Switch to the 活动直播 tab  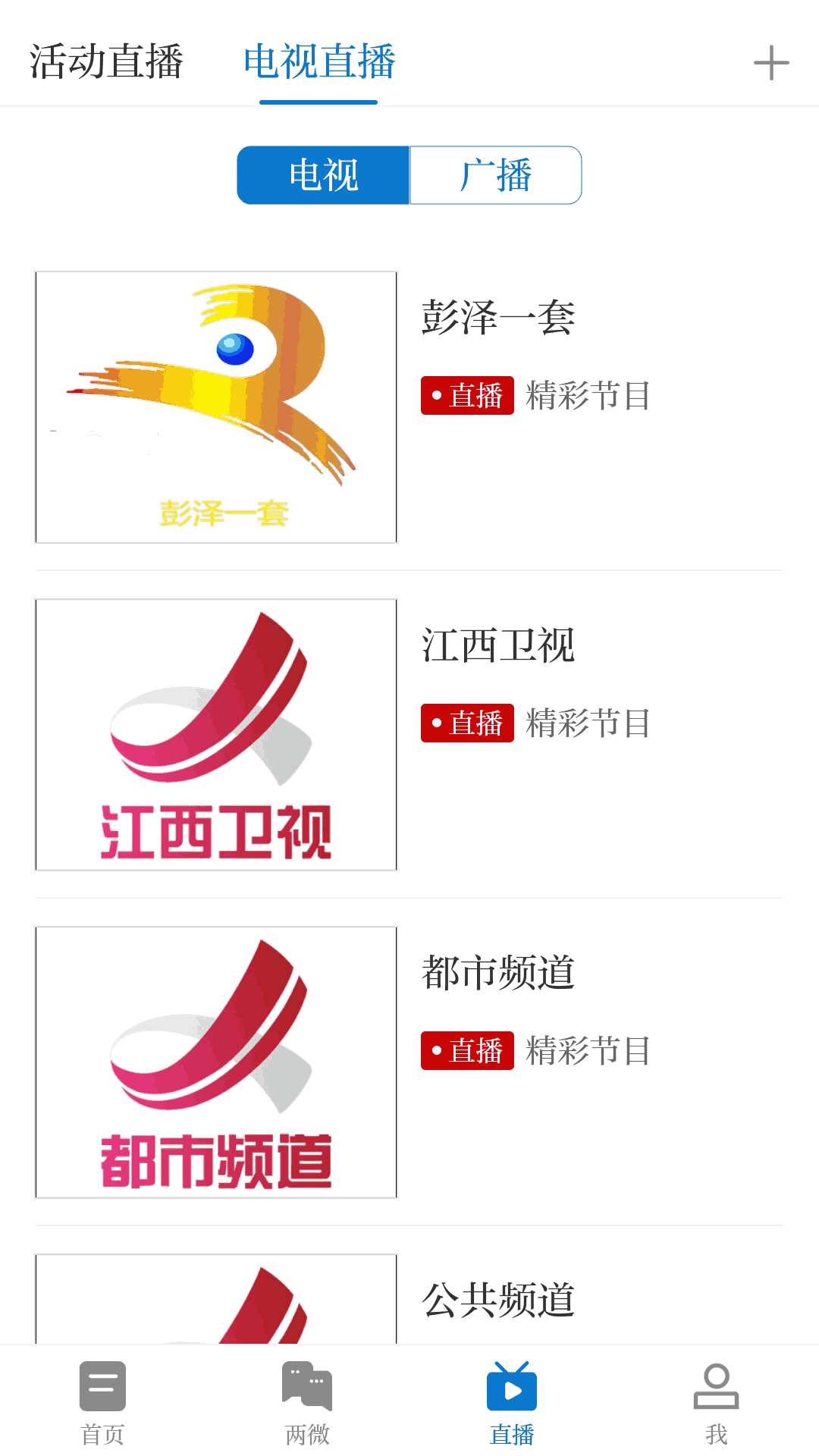click(x=106, y=62)
